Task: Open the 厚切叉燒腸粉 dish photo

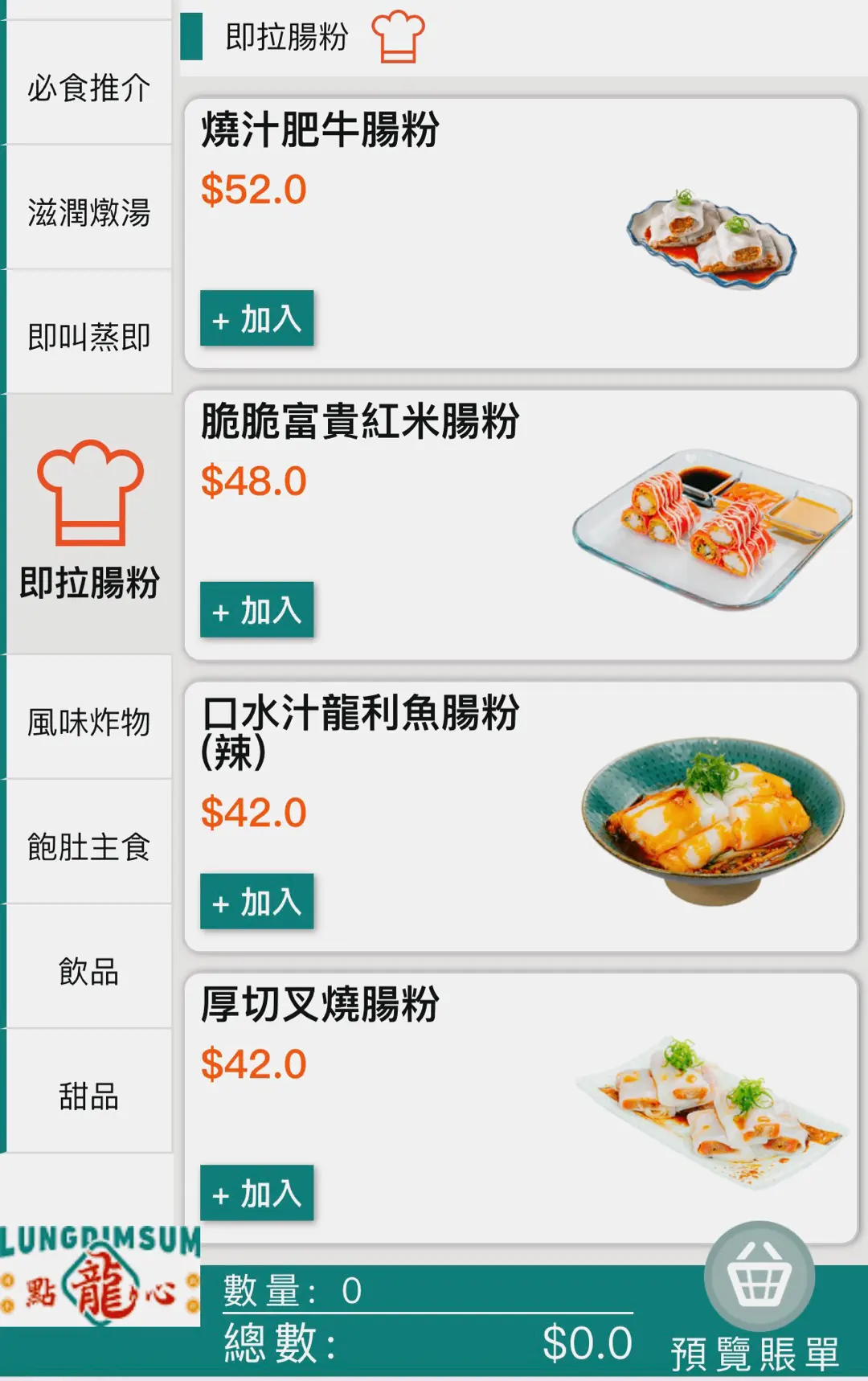Action: (x=712, y=1111)
